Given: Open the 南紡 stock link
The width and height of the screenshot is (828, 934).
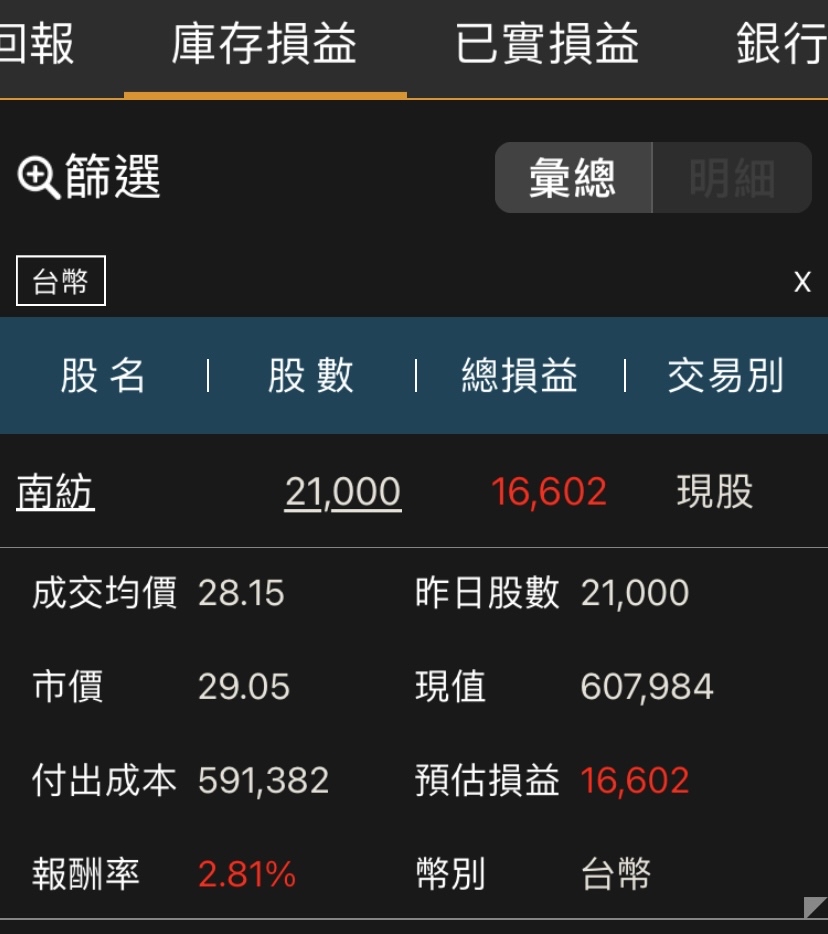Looking at the screenshot, I should tap(56, 492).
